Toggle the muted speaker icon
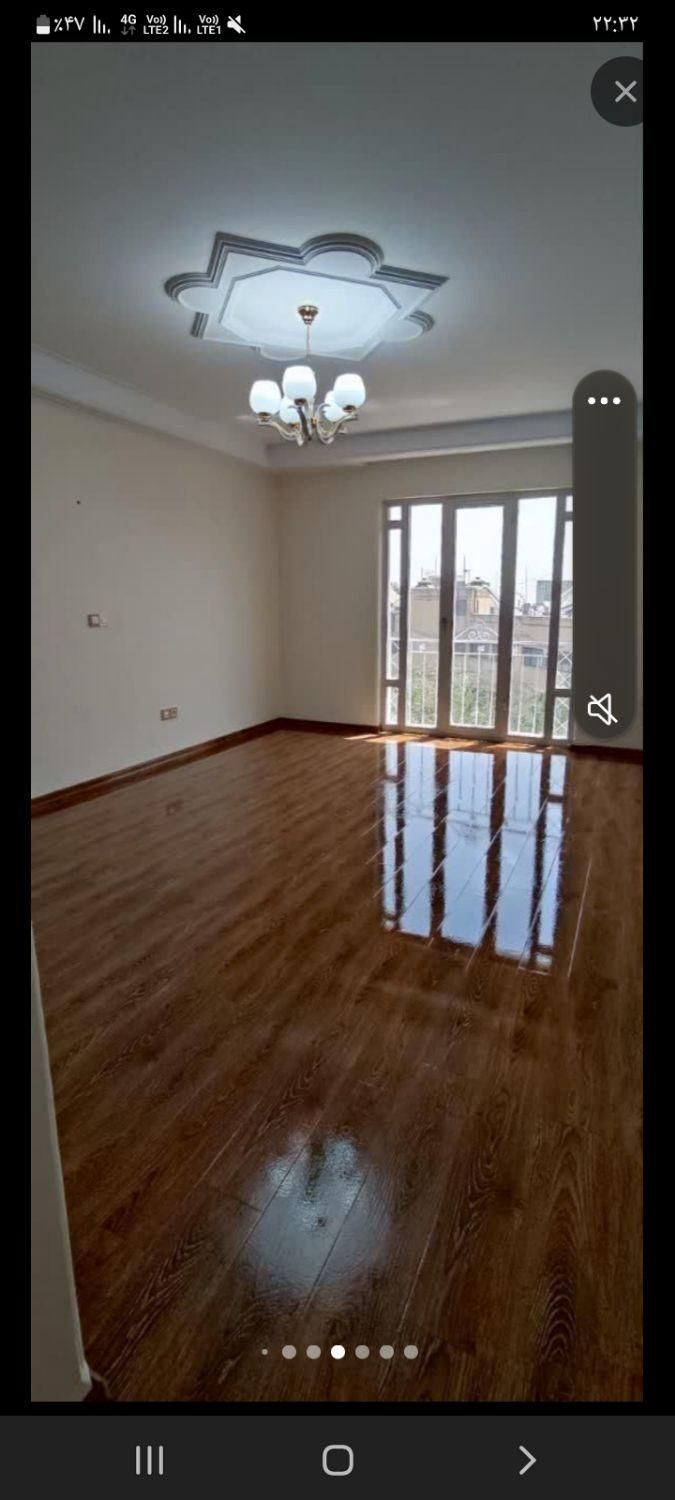675x1500 pixels. coord(602,709)
